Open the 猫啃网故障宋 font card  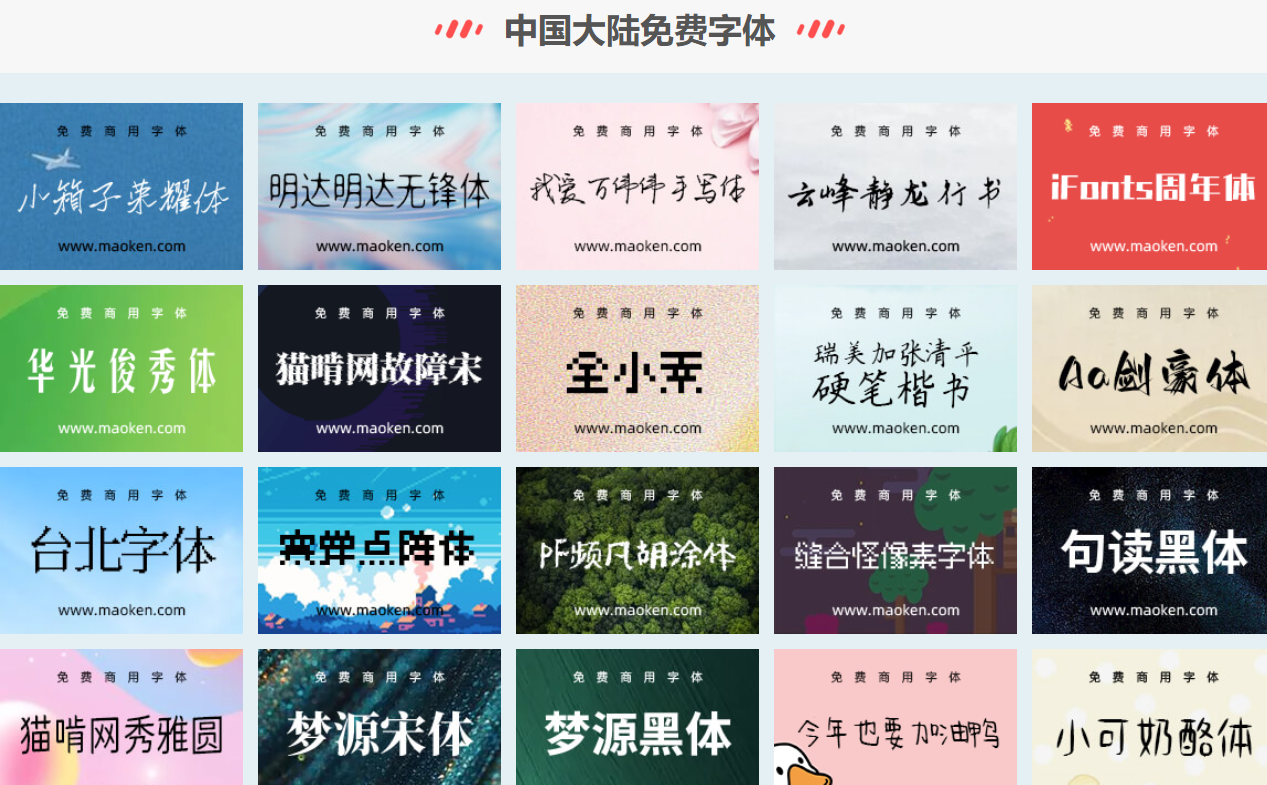(379, 369)
